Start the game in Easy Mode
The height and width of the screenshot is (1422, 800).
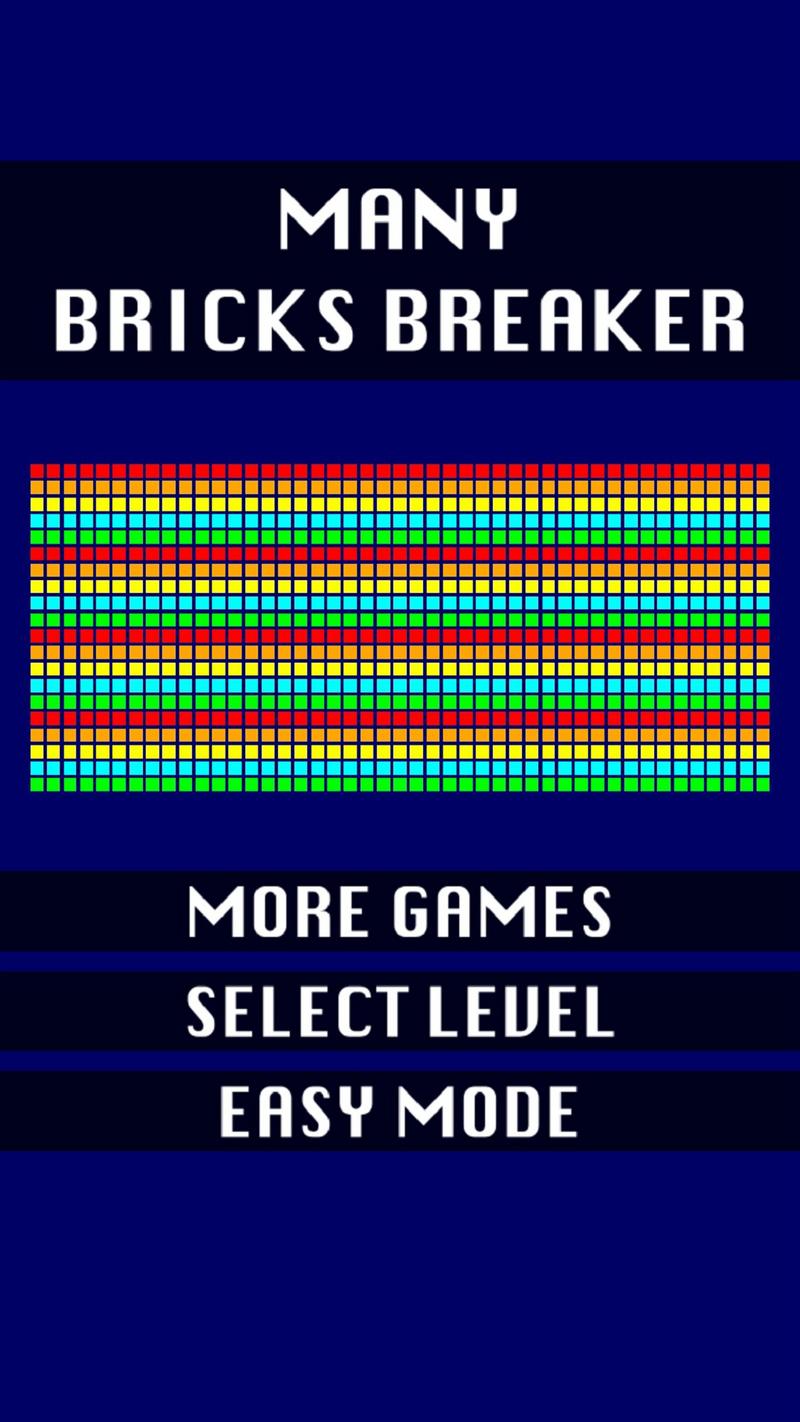[400, 1111]
